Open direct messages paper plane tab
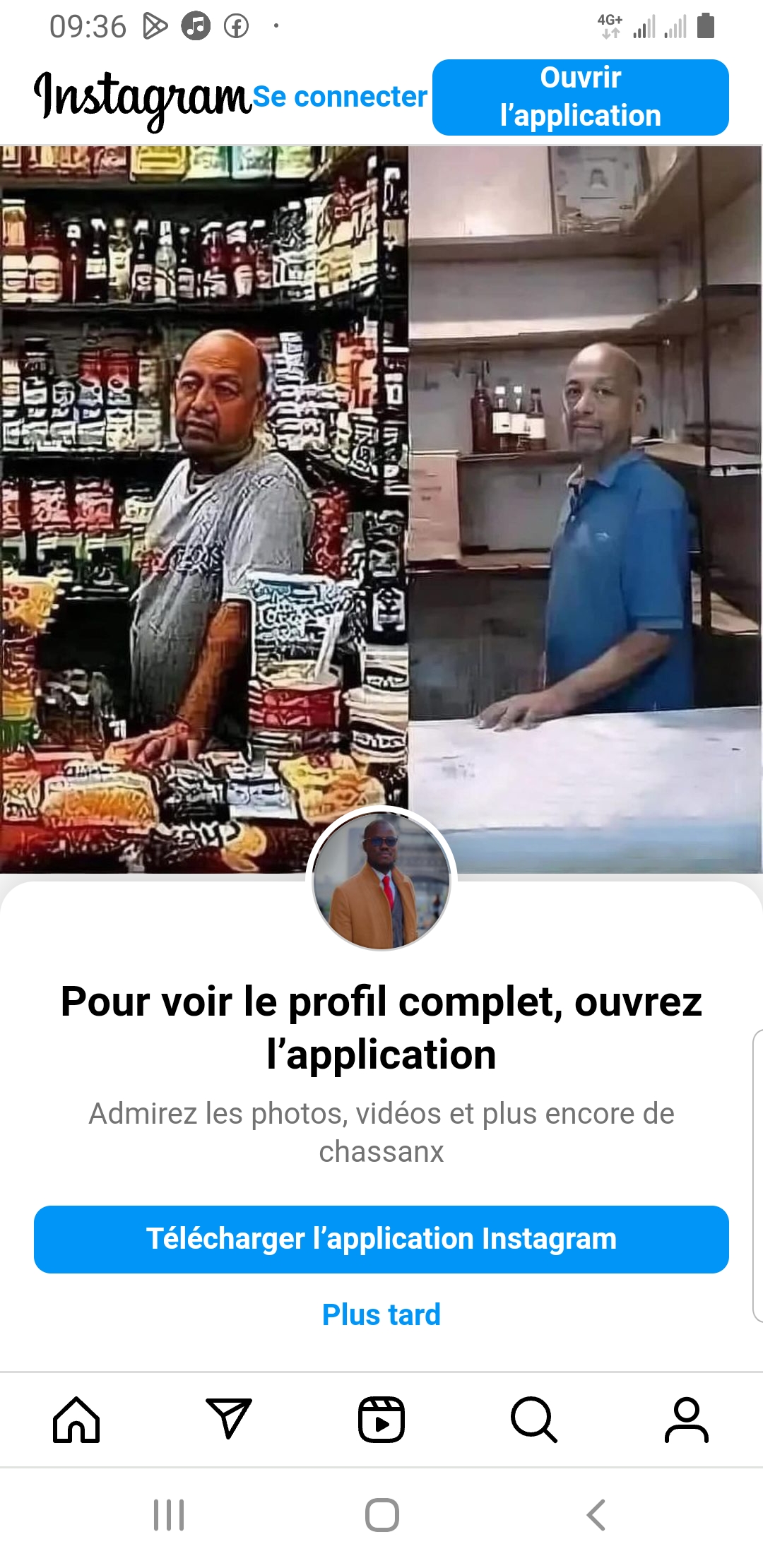This screenshot has height=1568, width=763. [x=229, y=1419]
